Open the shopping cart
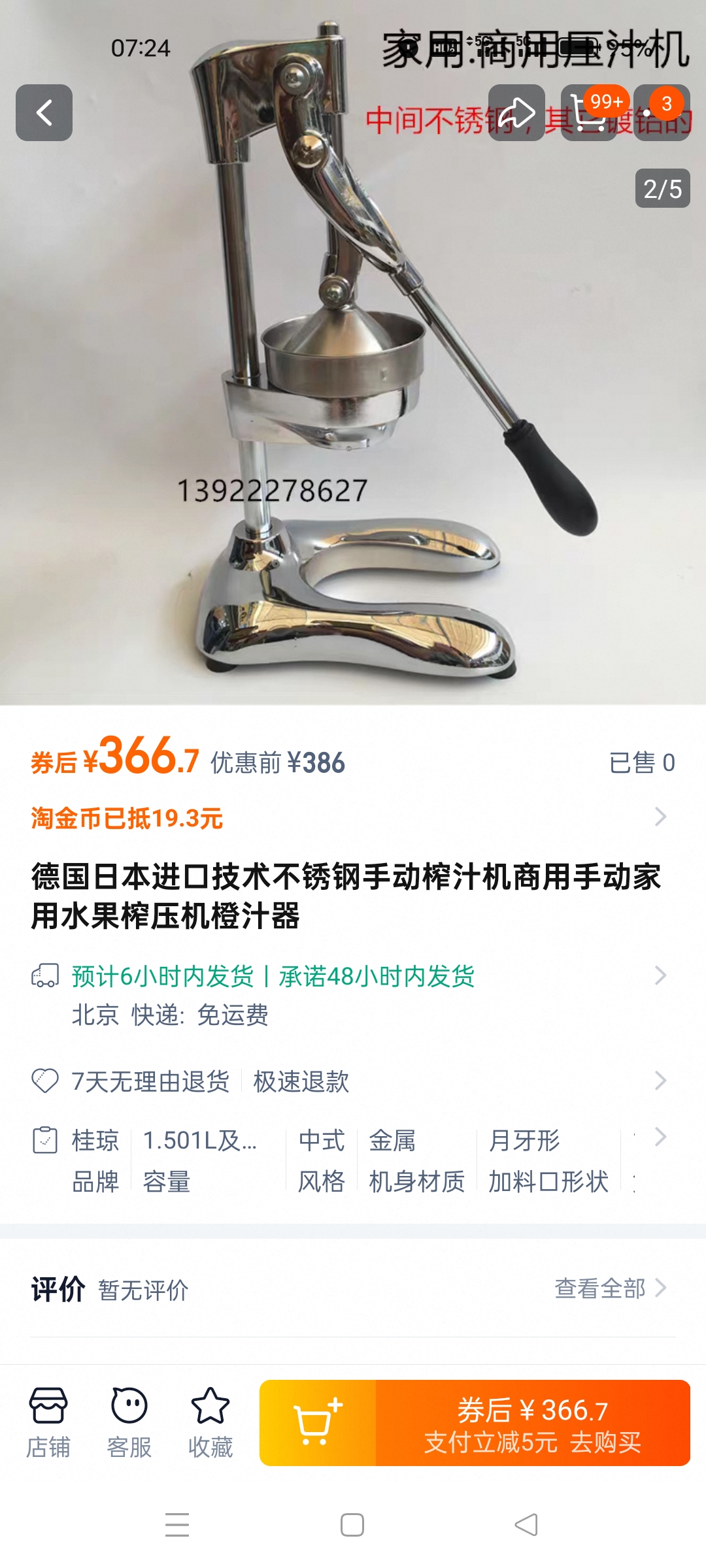706x1568 pixels. click(588, 112)
